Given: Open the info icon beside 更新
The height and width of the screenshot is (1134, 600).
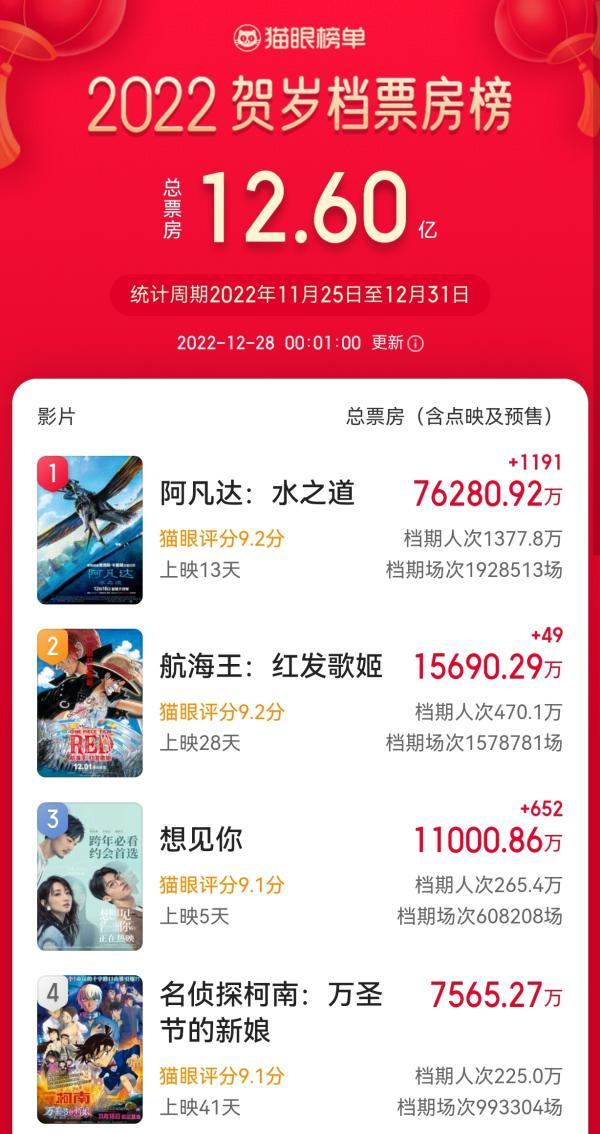Looking at the screenshot, I should click(x=415, y=343).
